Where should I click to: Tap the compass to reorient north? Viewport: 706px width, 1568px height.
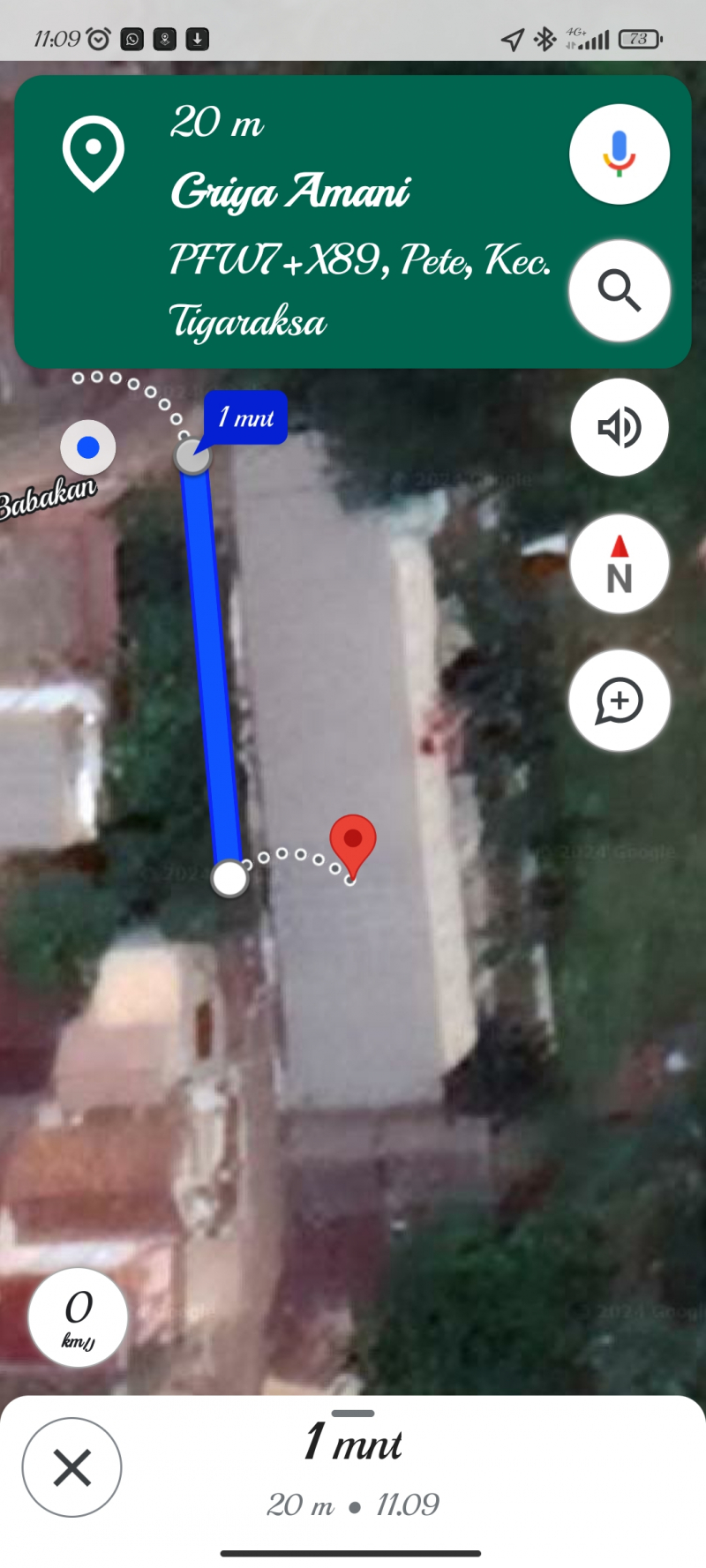[620, 565]
